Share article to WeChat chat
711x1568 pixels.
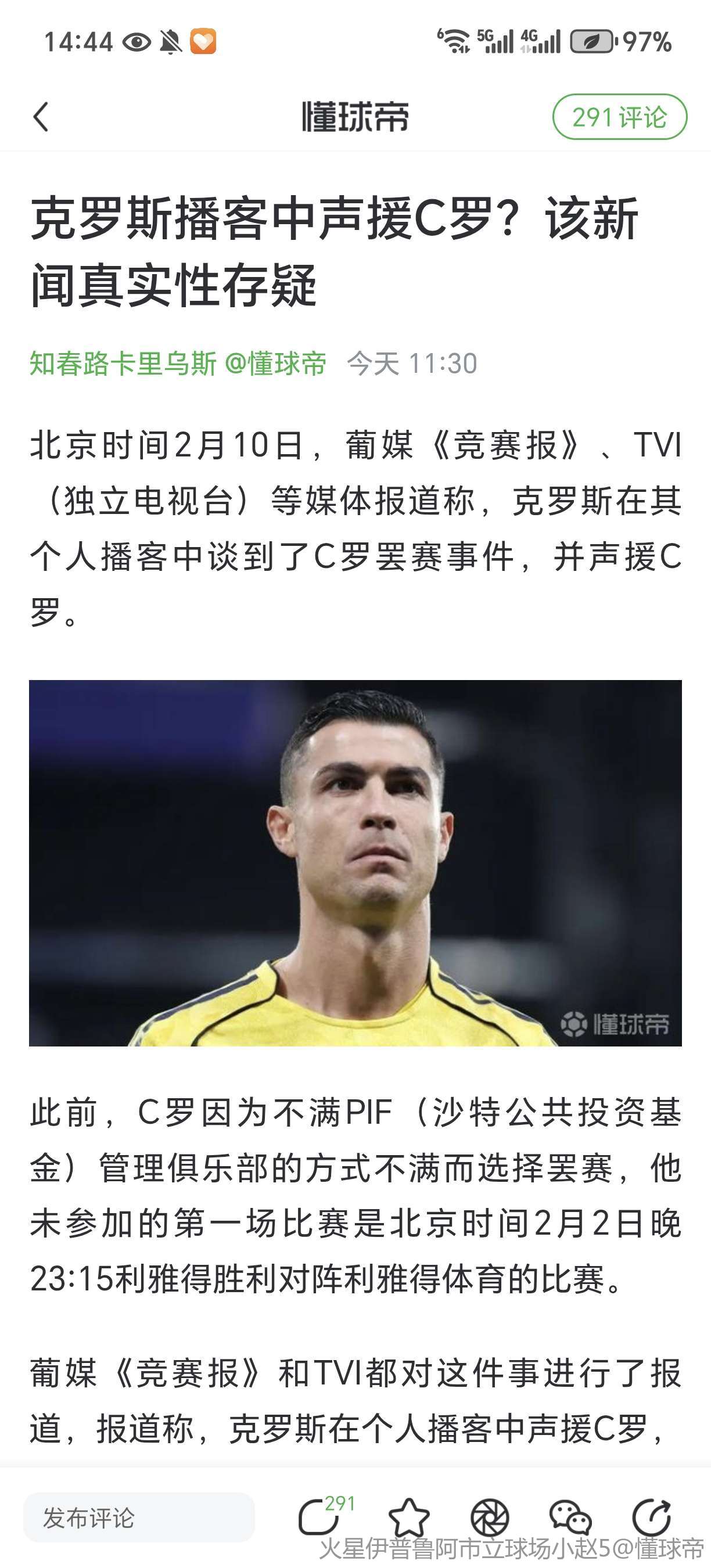(570, 1517)
